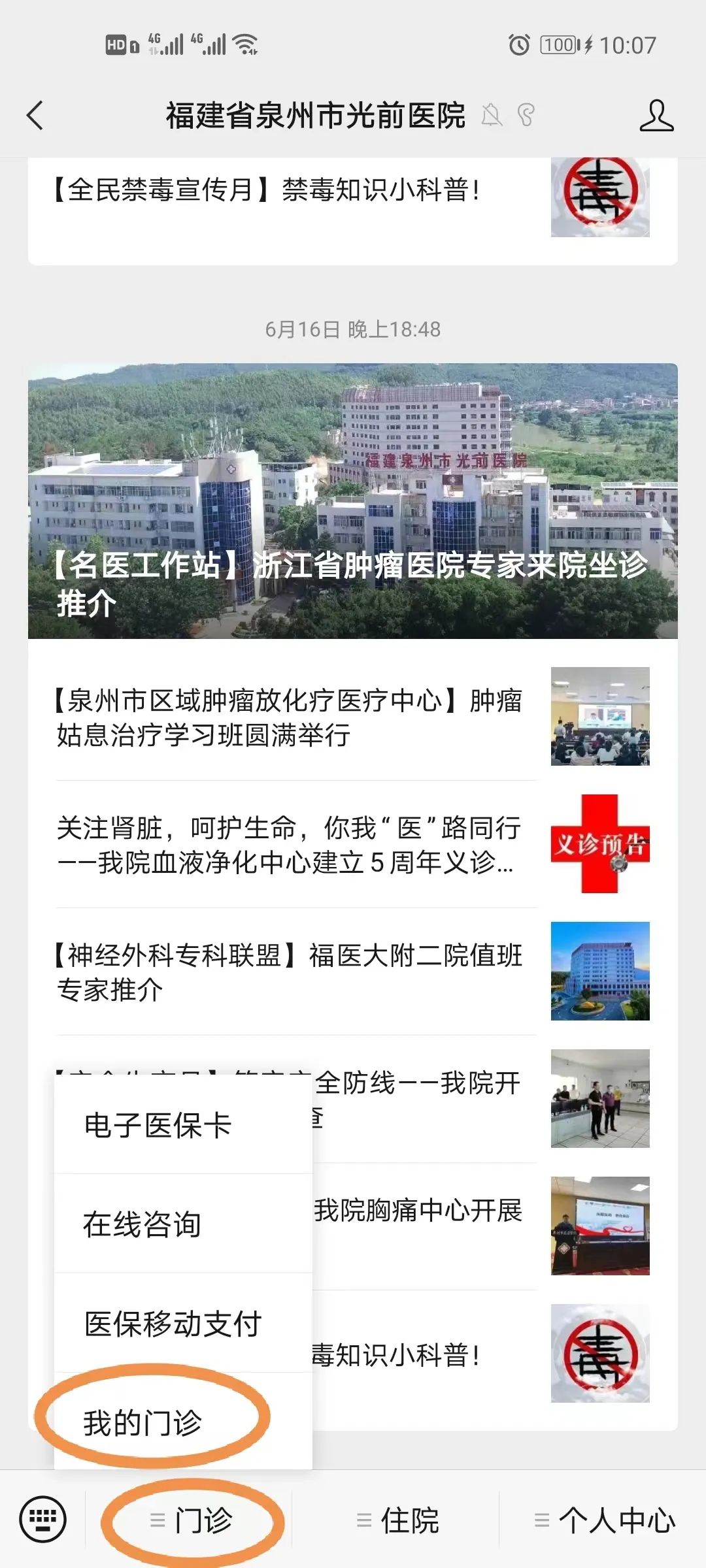Open the account profile icon
Screen dimensions: 706x1568
(656, 116)
